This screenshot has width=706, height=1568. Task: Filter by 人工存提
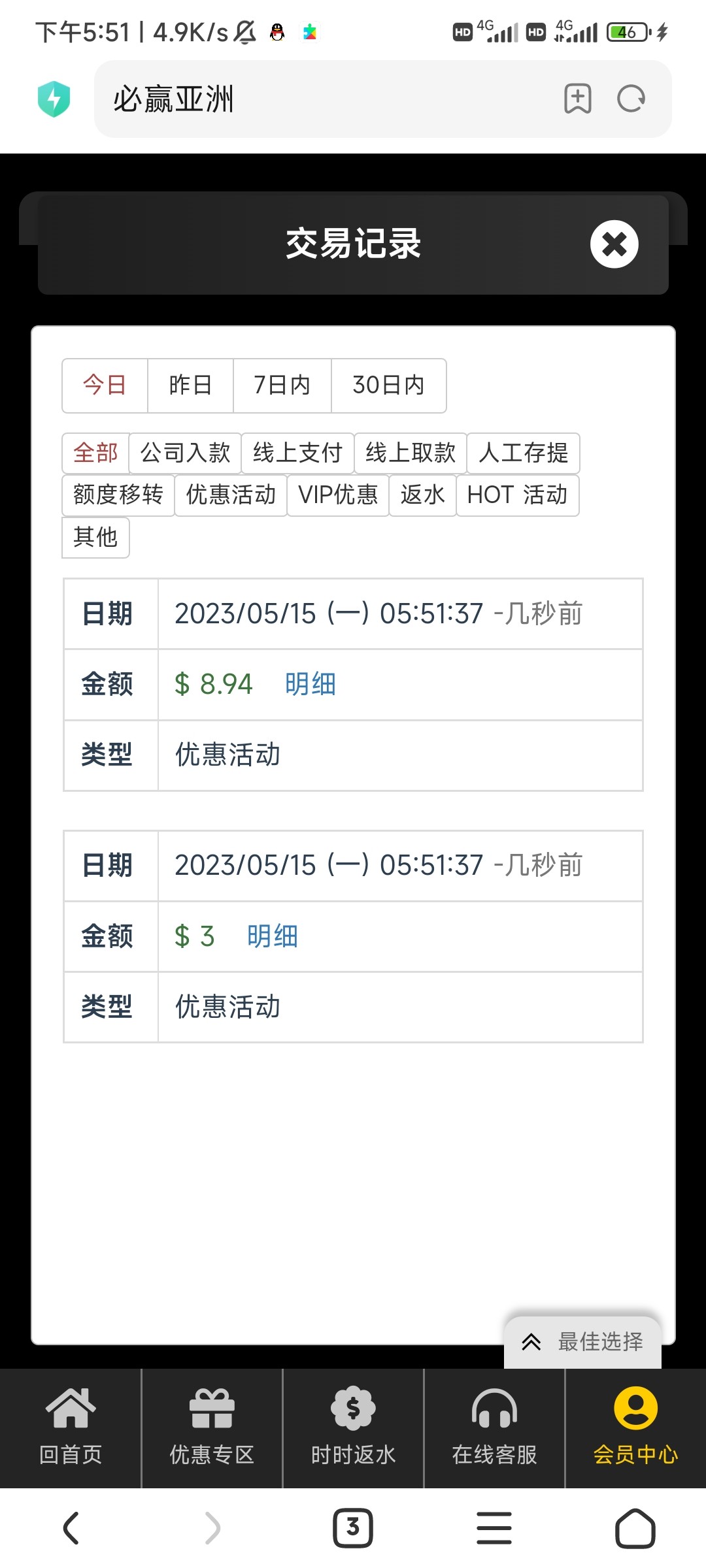523,453
